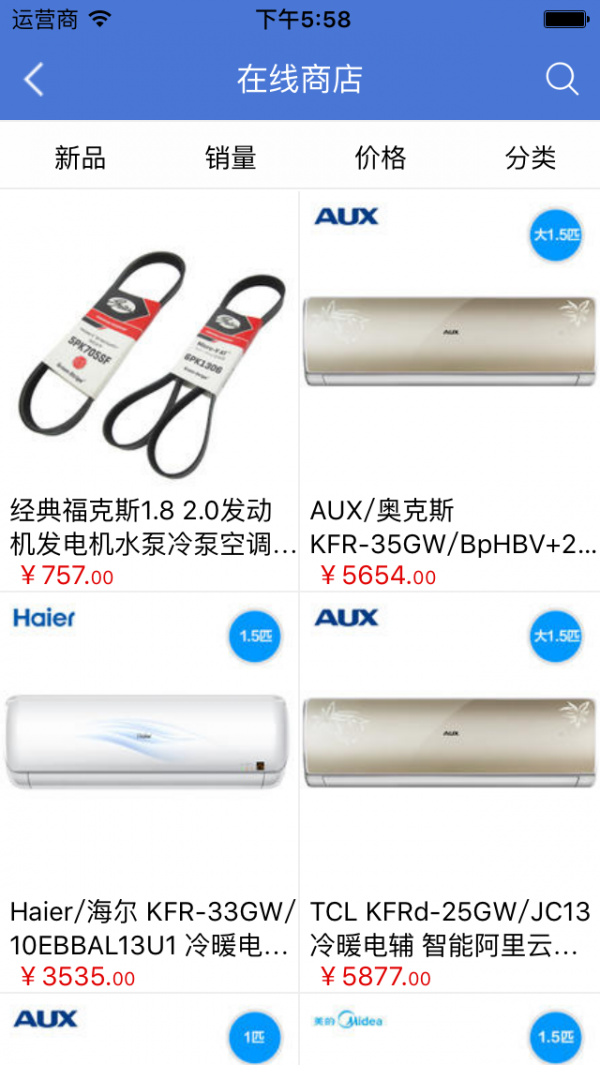
Task: Open Haier/海尔 KFR-33GW air conditioner card
Action: pos(149,790)
